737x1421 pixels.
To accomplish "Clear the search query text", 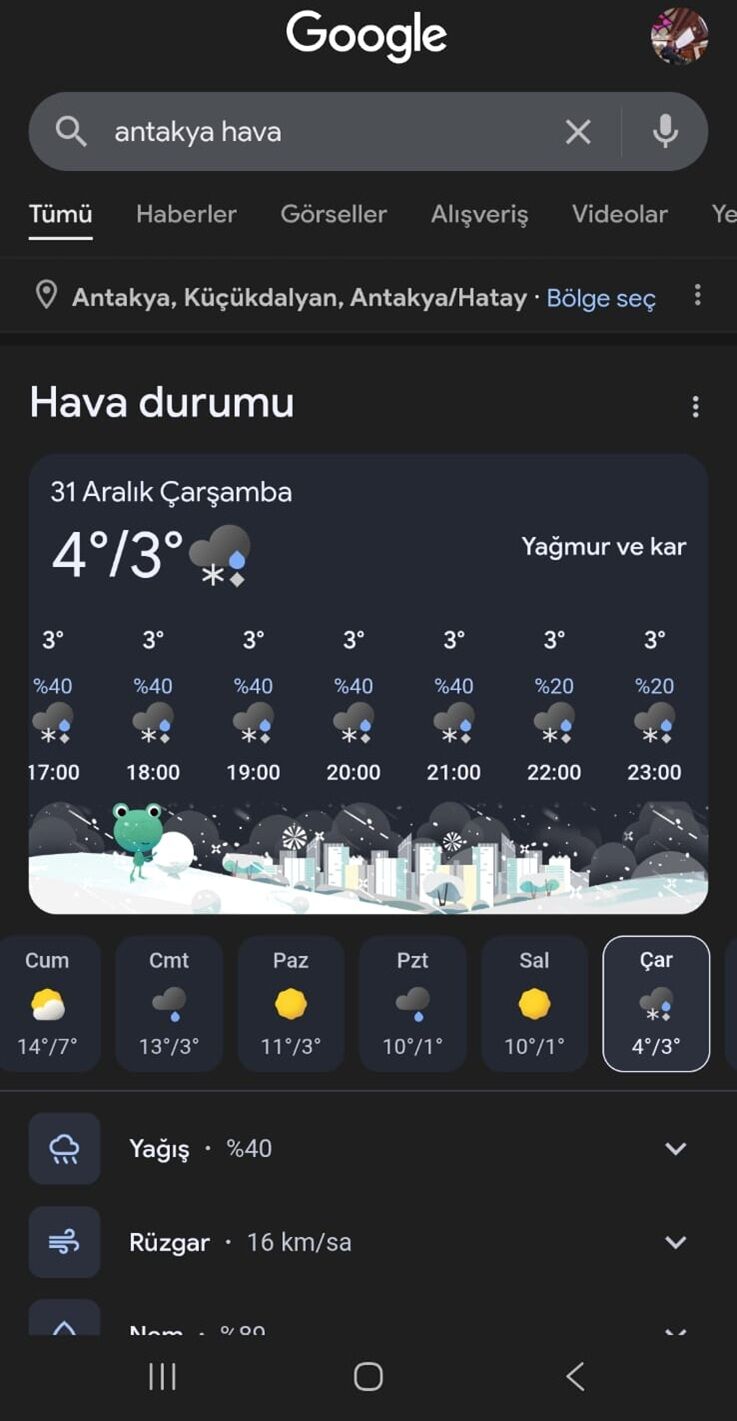I will tap(578, 131).
